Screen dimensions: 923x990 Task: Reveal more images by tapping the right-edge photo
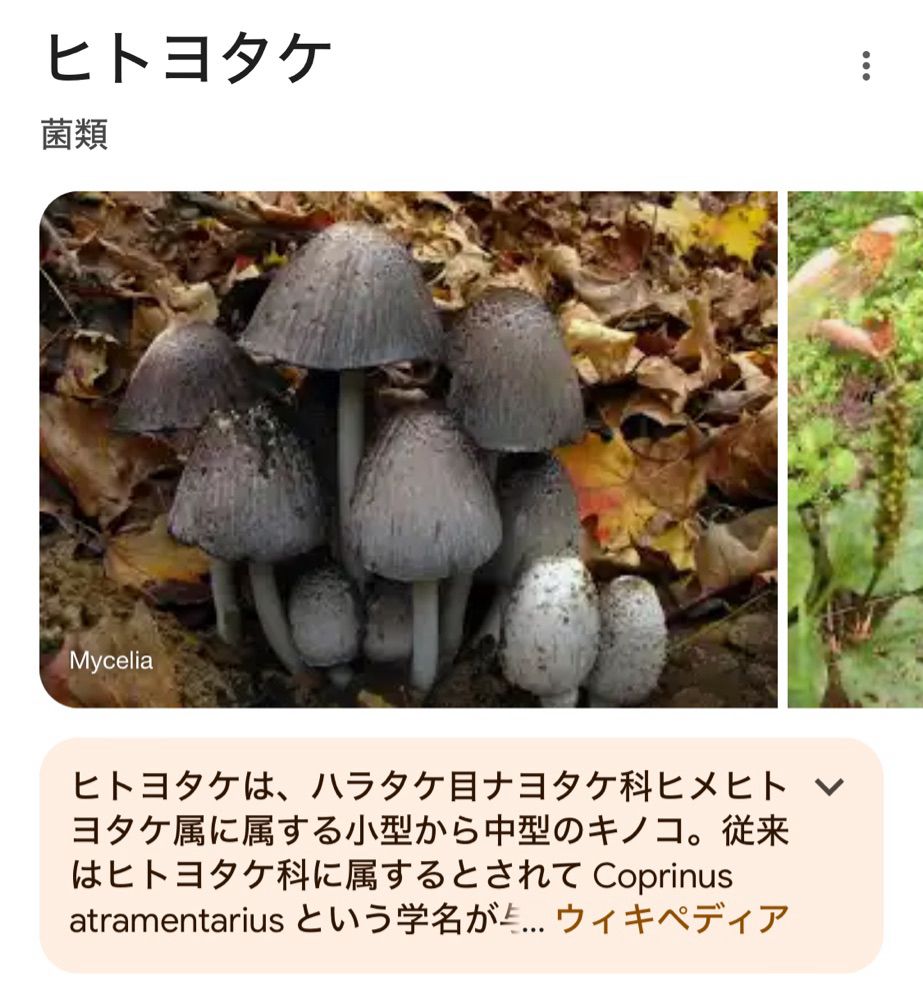pyautogui.click(x=856, y=450)
